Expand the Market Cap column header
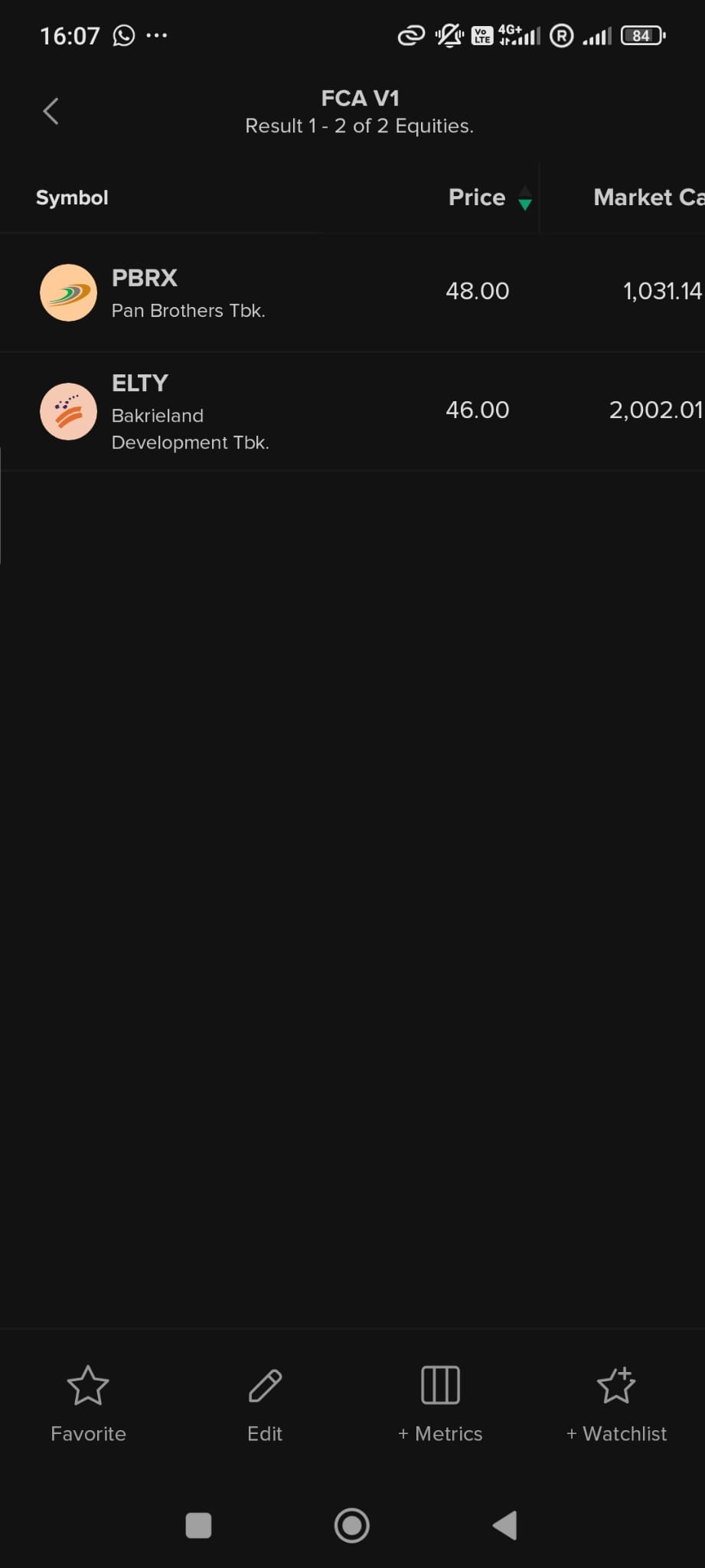This screenshot has width=705, height=1568. click(647, 198)
